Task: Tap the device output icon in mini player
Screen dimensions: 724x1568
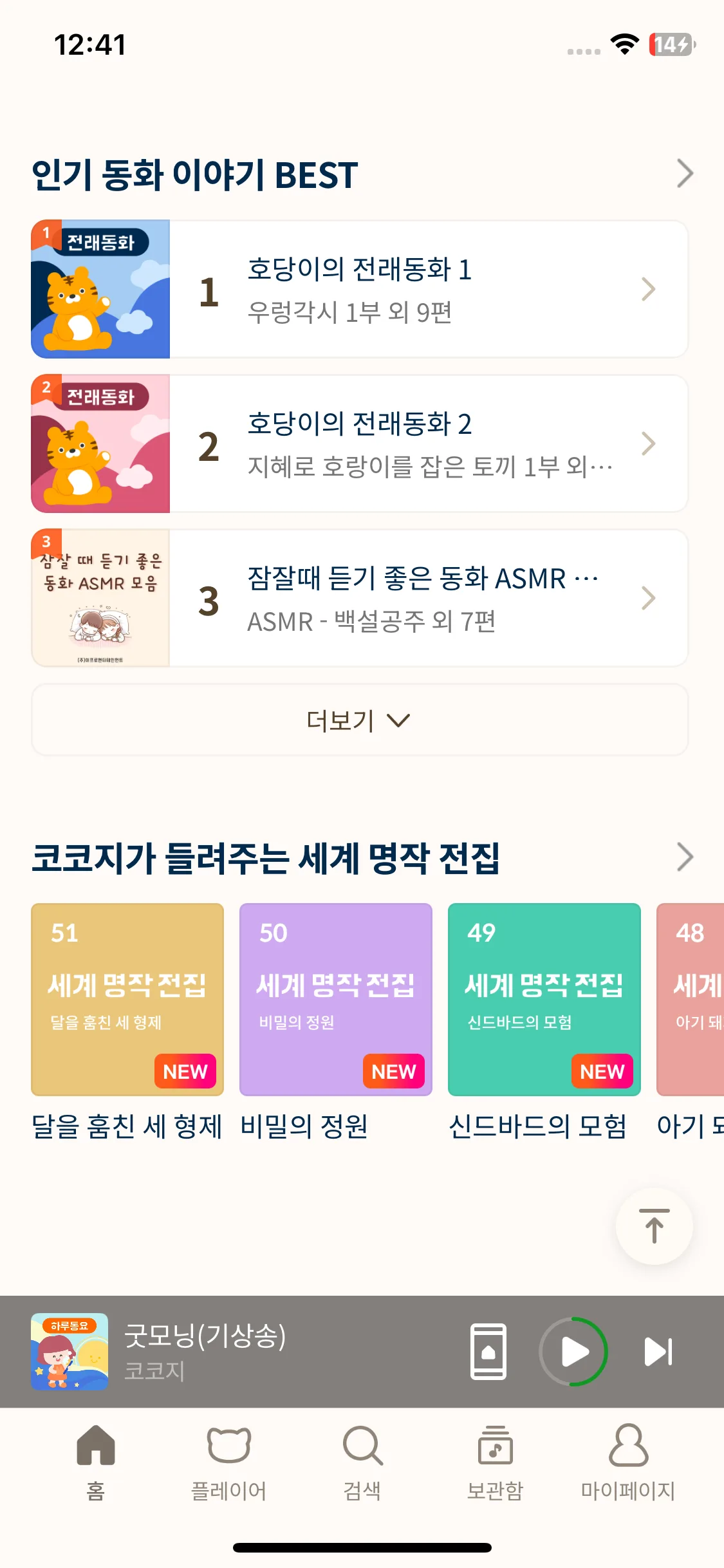Action: [489, 1352]
